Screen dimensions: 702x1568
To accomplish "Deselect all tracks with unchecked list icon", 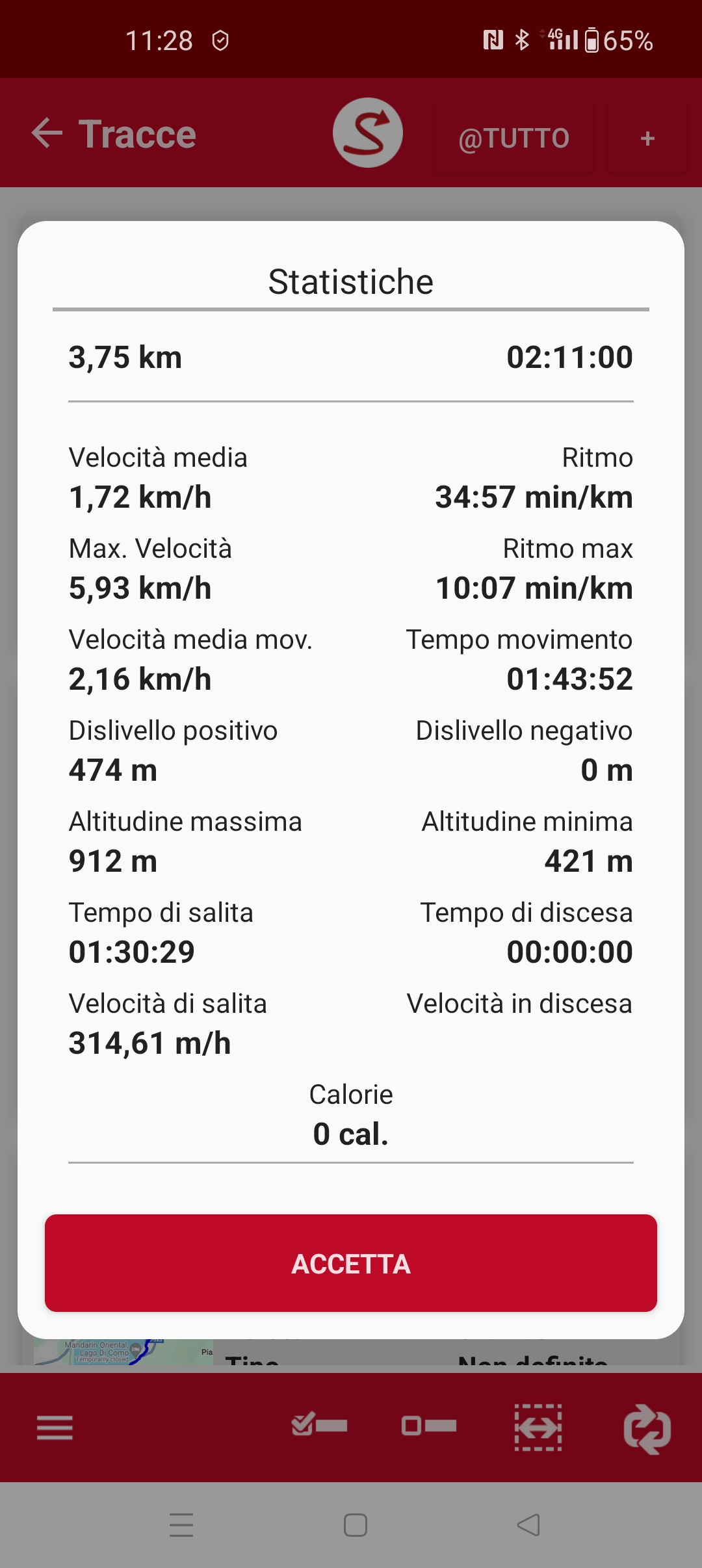I will 429,1426.
